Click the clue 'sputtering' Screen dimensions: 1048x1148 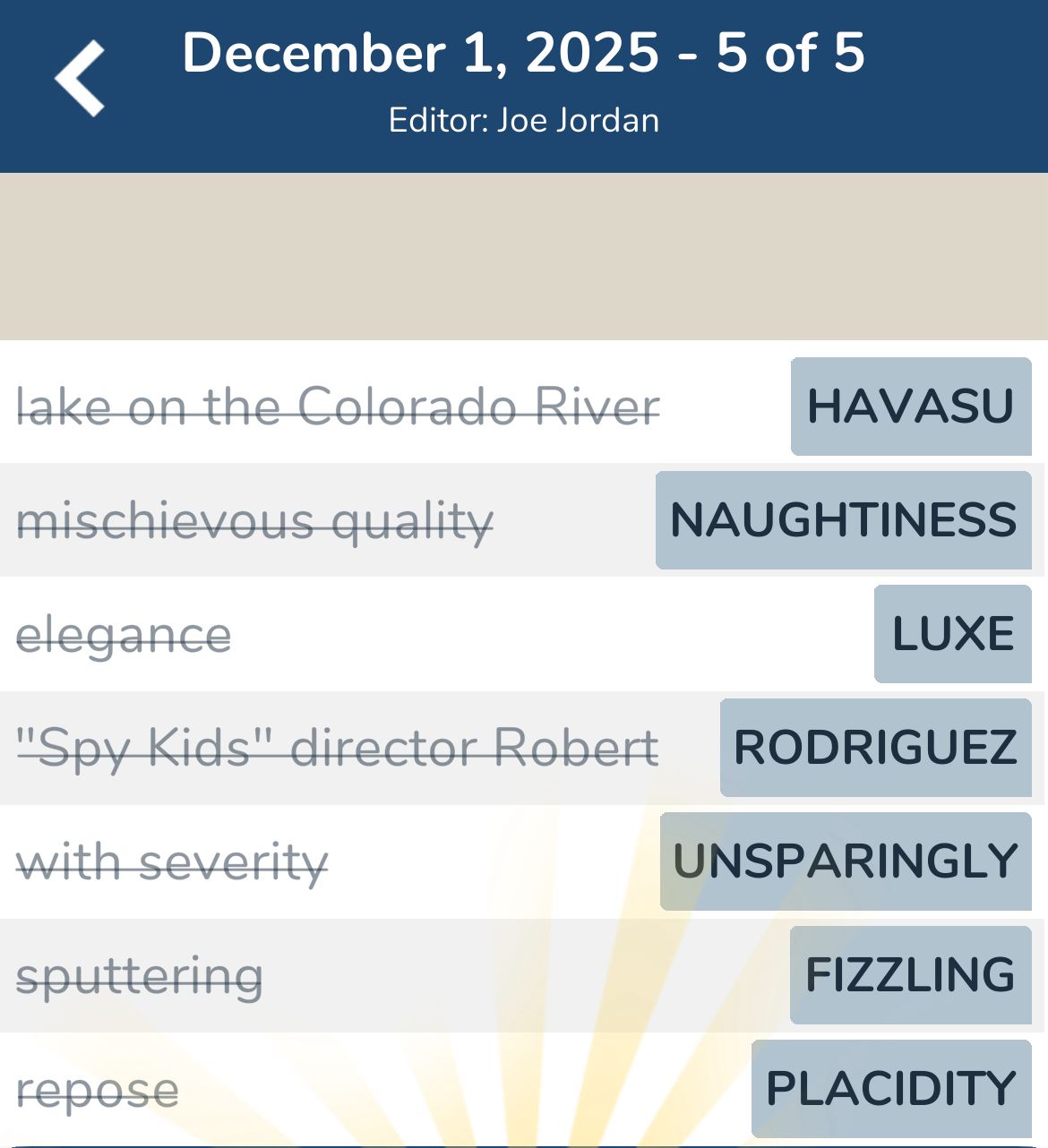[141, 973]
